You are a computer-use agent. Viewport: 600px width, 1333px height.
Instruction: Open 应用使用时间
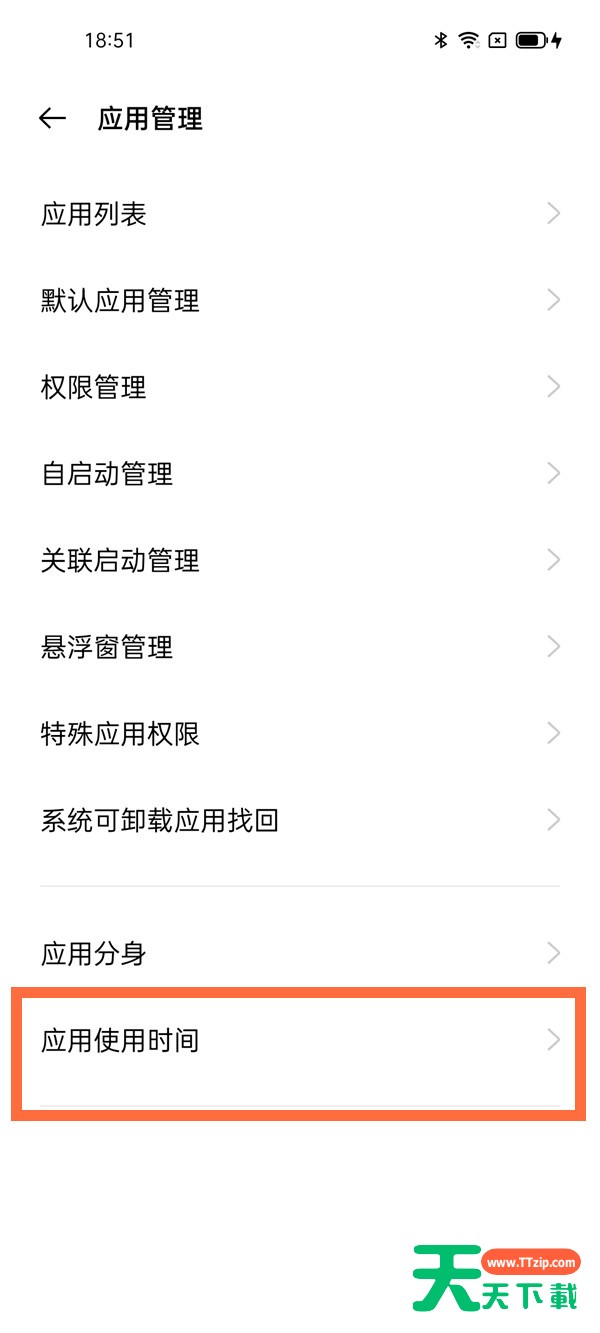tap(300, 1040)
